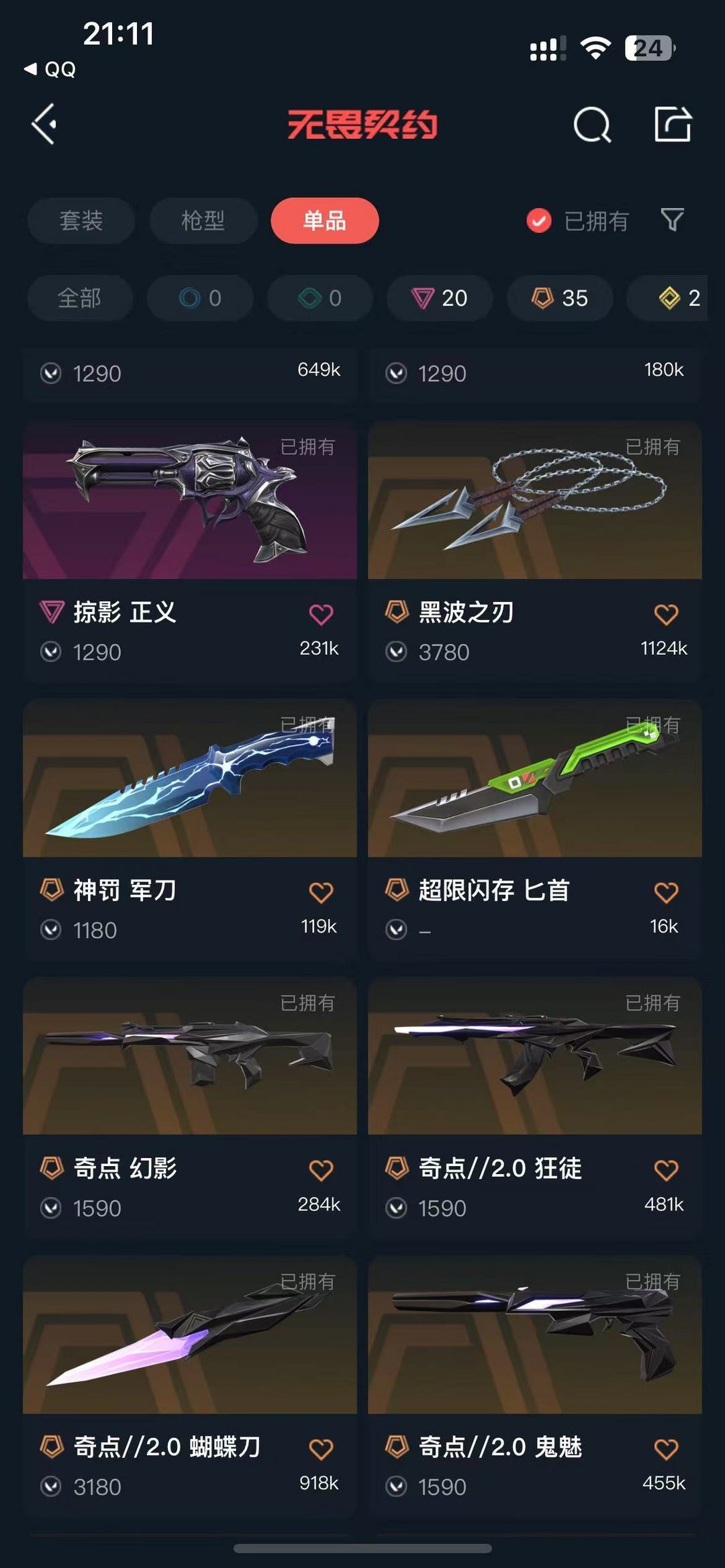Image resolution: width=725 pixels, height=1568 pixels.
Task: View the 超限闪存 匕首 knife card
Action: tap(534, 778)
